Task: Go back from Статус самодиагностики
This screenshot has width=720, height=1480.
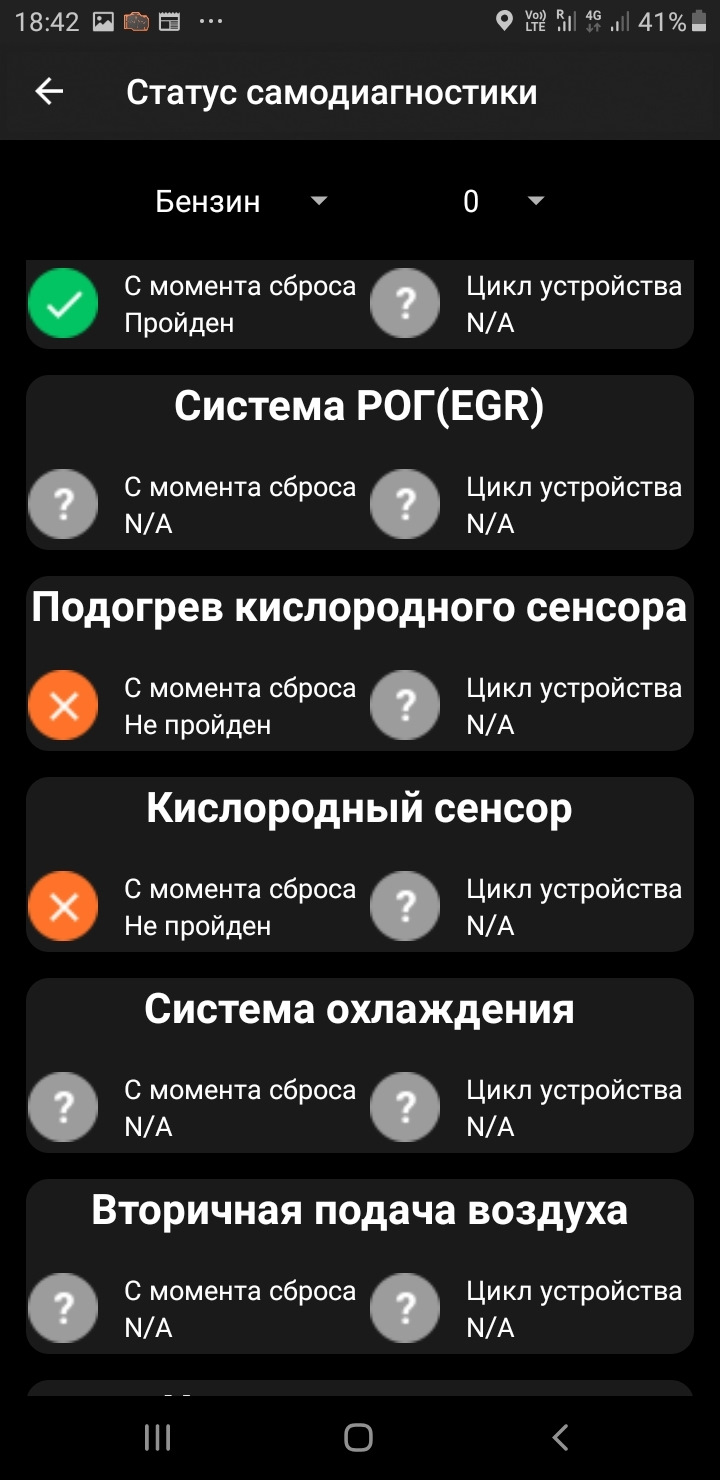Action: point(49,92)
